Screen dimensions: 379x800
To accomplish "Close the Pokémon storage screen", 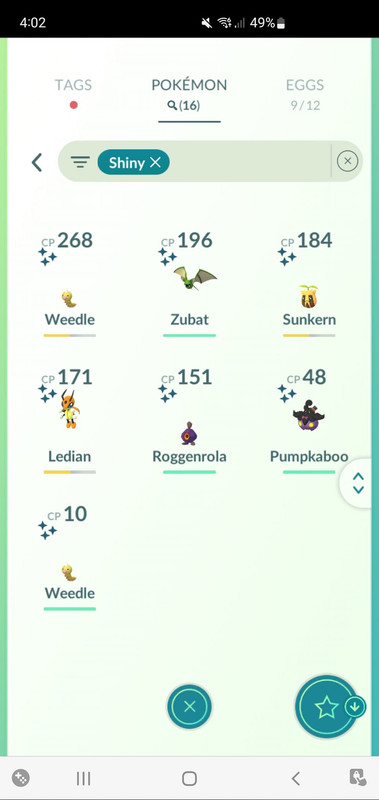I will tap(189, 707).
